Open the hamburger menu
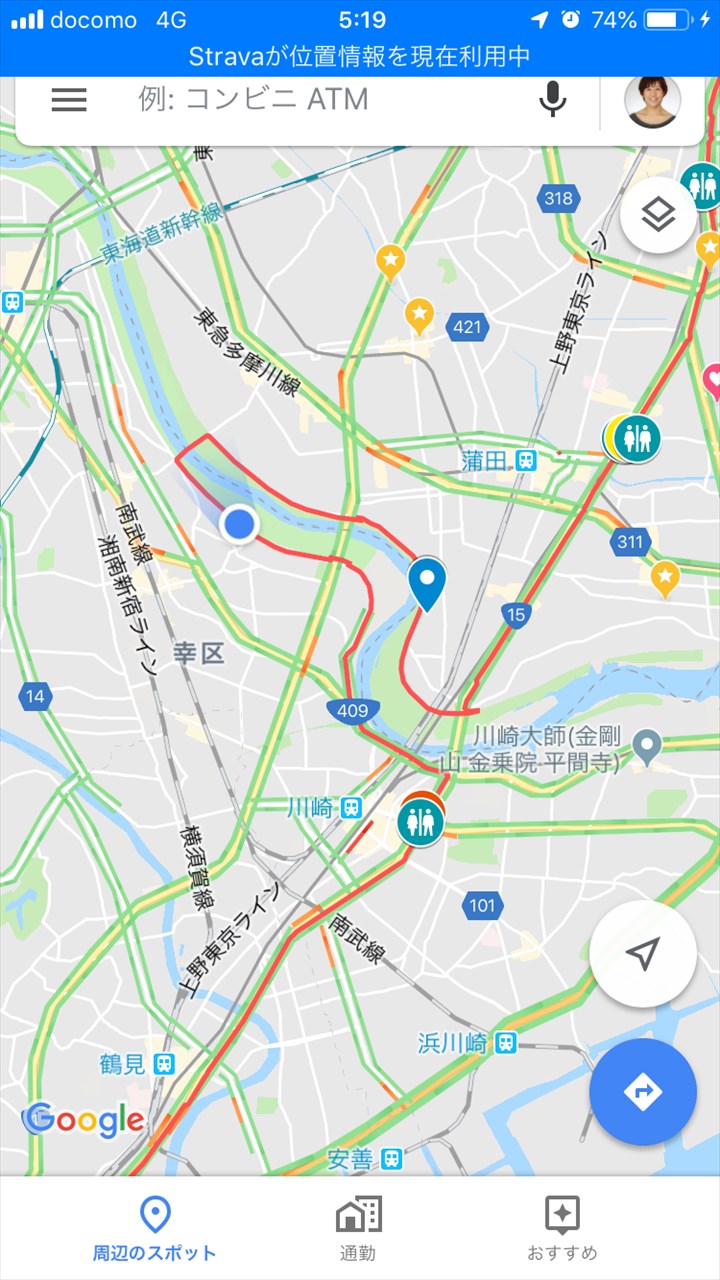The height and width of the screenshot is (1280, 720). (69, 99)
